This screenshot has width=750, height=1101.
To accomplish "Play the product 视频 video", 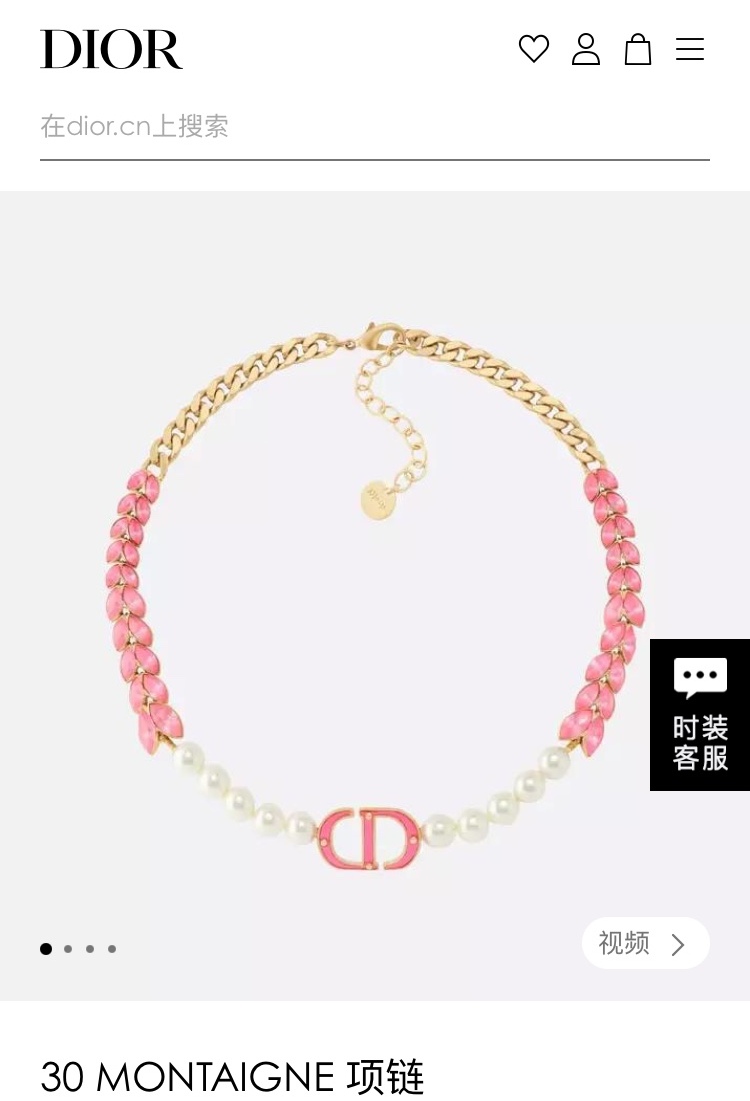I will click(x=645, y=943).
